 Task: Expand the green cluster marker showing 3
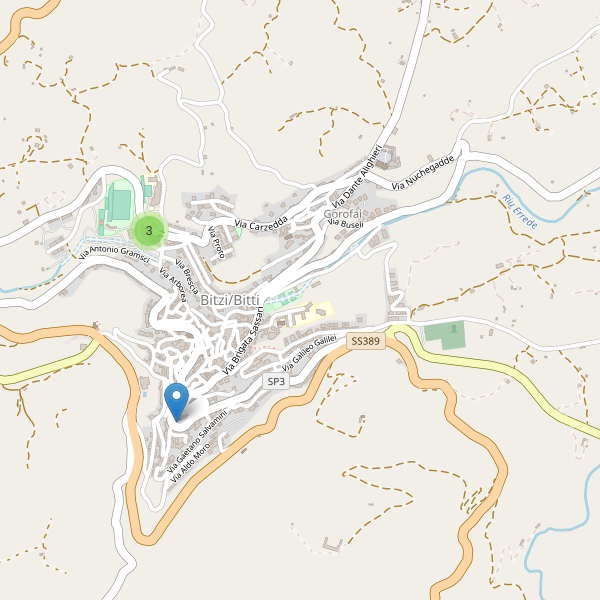(149, 231)
